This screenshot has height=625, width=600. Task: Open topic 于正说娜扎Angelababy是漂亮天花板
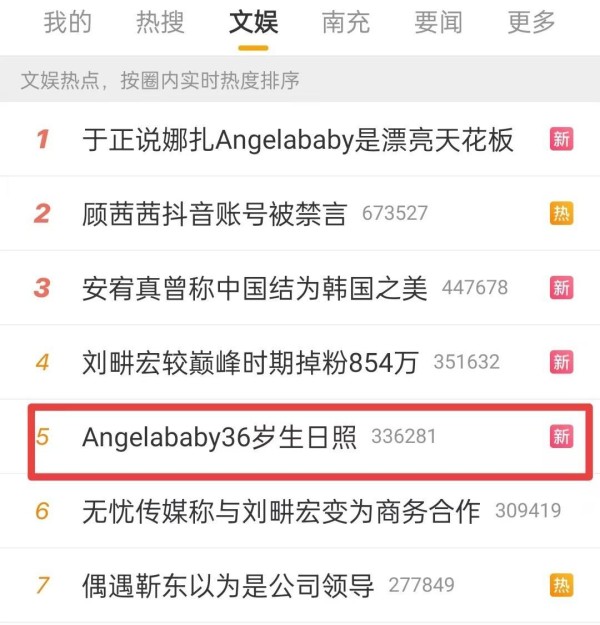click(298, 140)
